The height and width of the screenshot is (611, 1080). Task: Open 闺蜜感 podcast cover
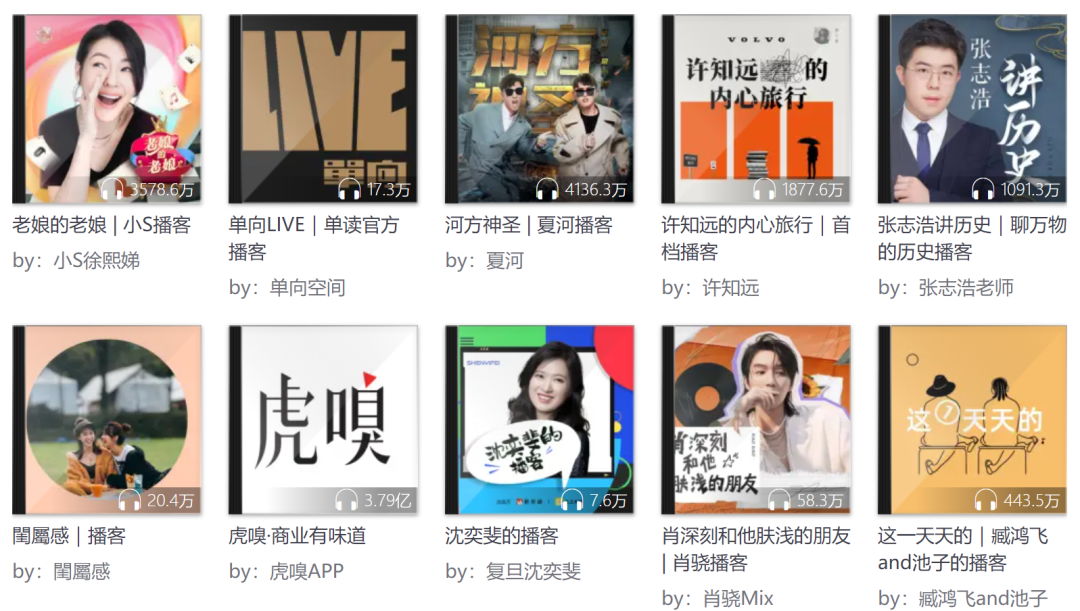click(107, 419)
